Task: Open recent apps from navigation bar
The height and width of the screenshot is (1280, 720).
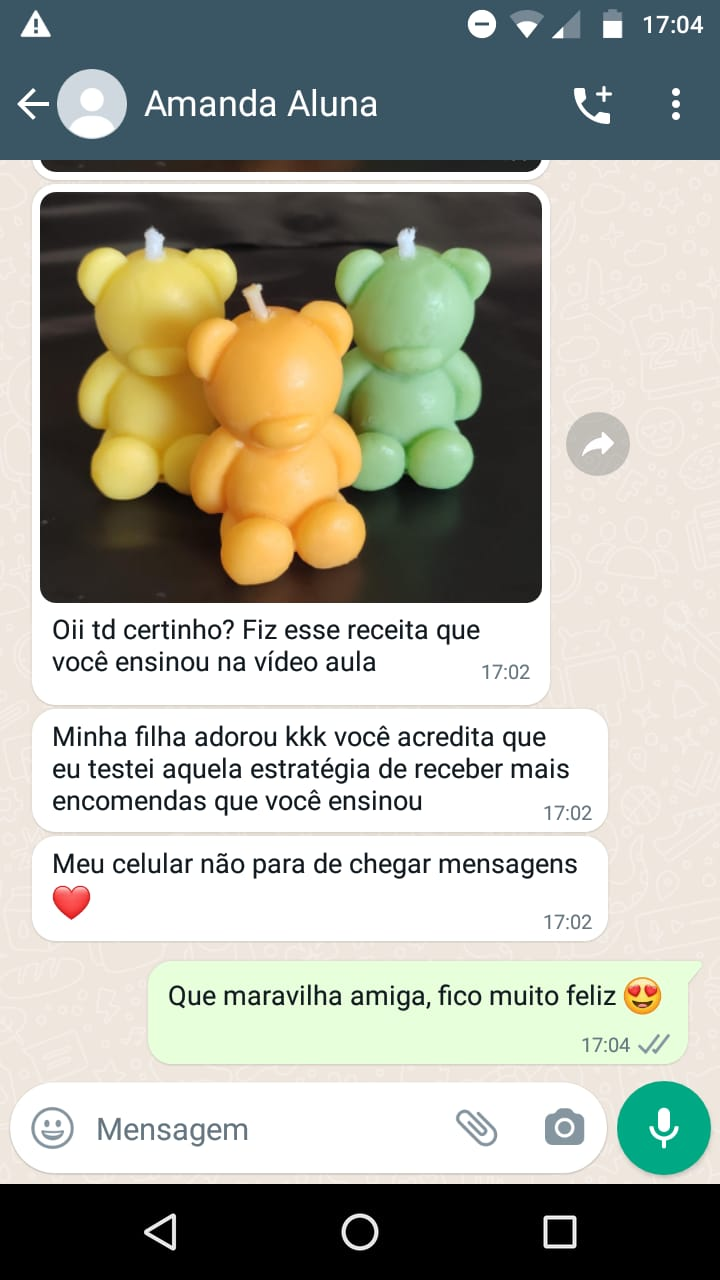Action: tap(560, 1232)
